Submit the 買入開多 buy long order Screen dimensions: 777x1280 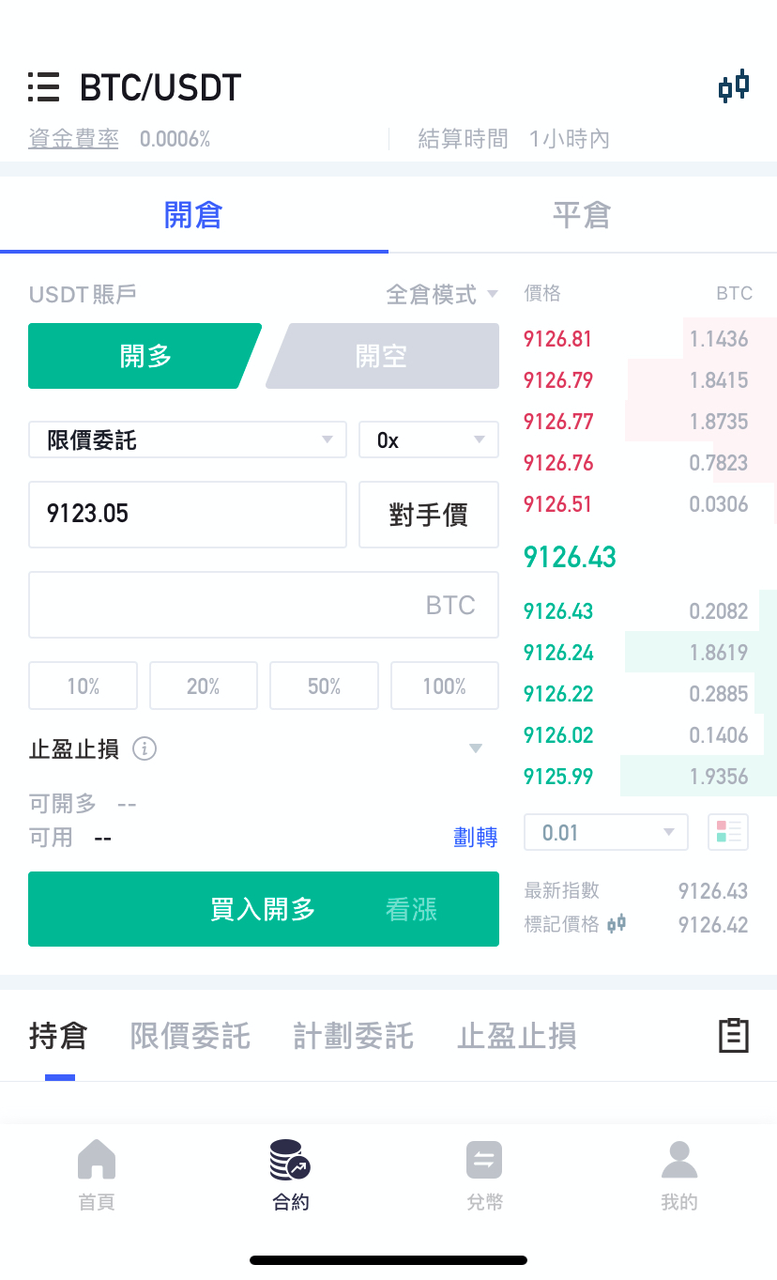point(263,909)
